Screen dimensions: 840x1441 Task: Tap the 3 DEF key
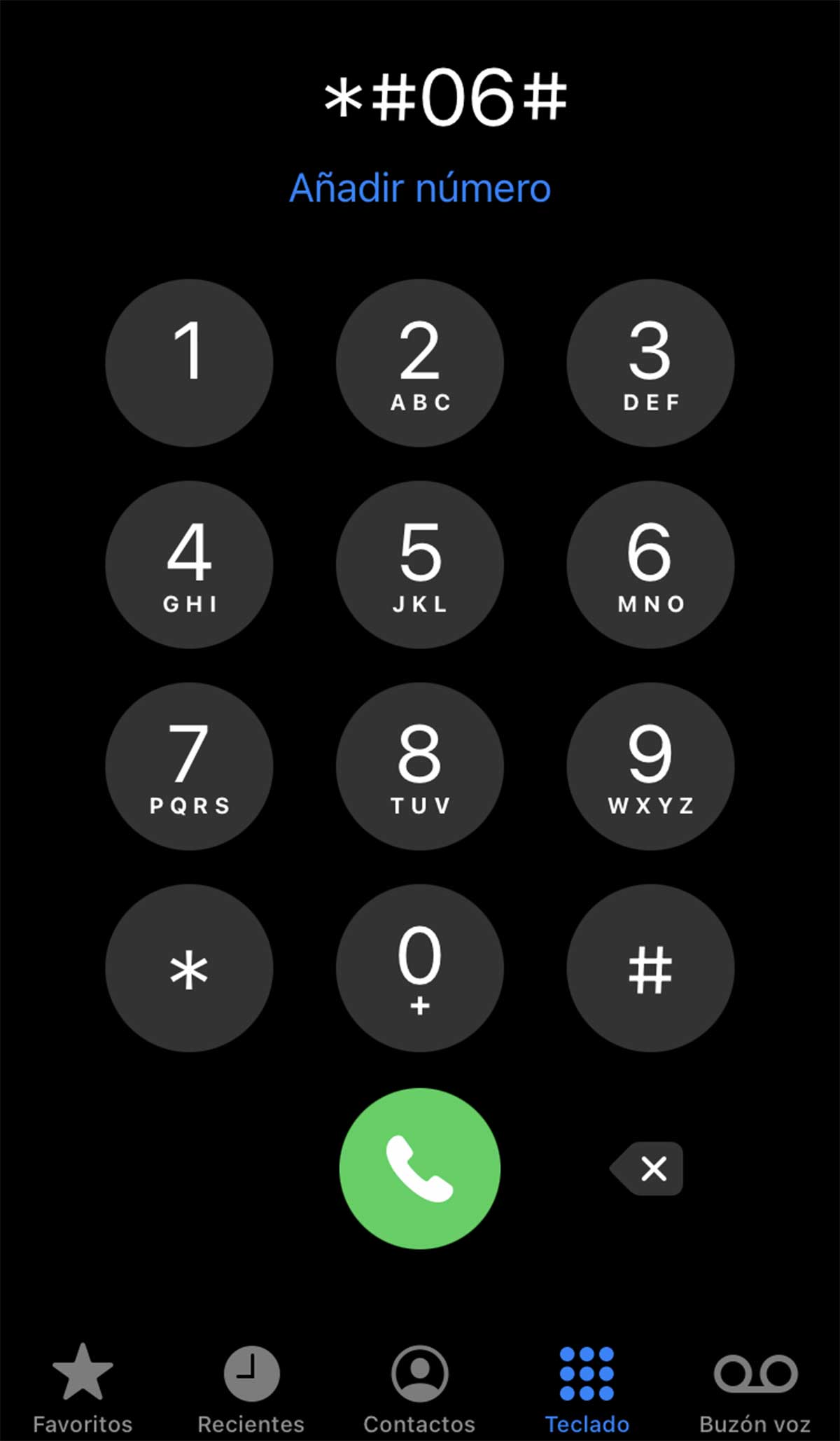coord(650,363)
